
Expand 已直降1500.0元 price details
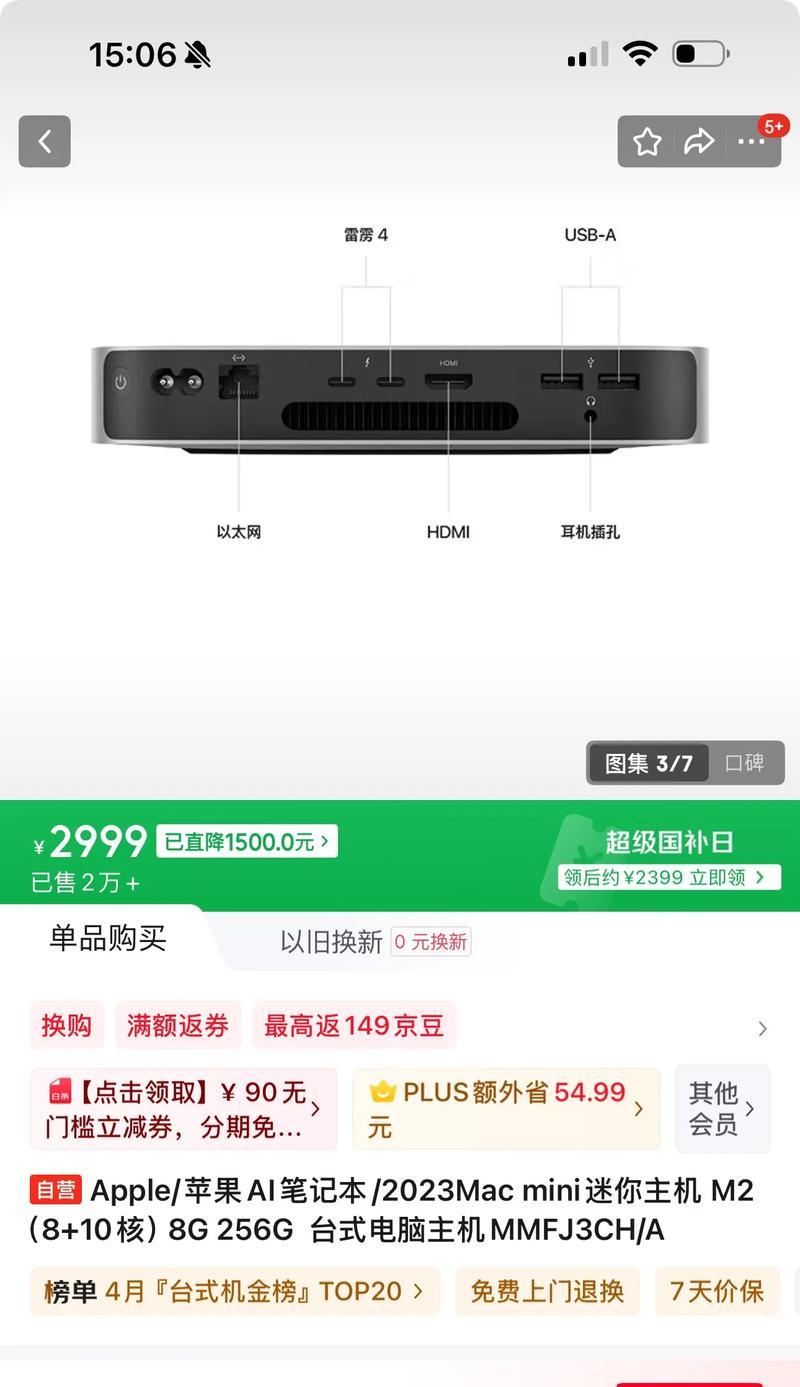(x=245, y=841)
